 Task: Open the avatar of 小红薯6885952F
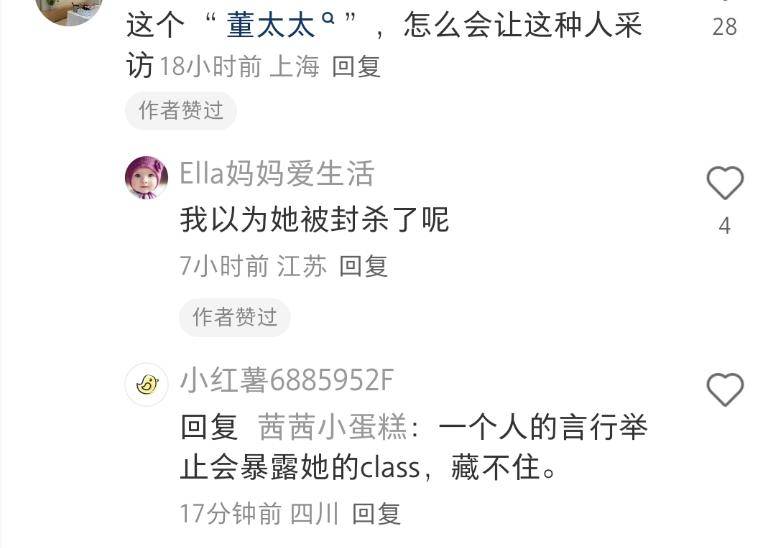click(146, 384)
